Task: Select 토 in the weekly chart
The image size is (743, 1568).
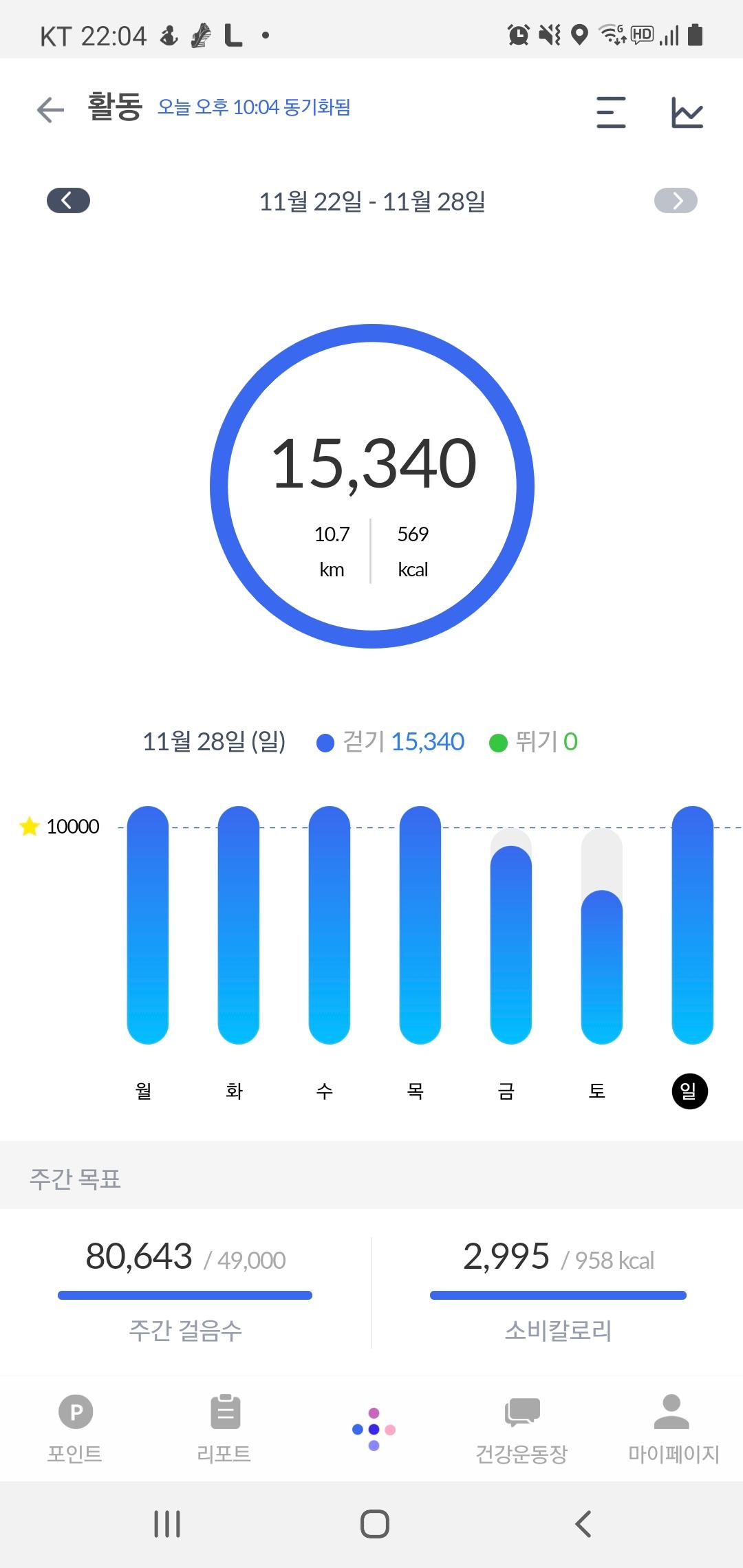Action: [597, 1090]
